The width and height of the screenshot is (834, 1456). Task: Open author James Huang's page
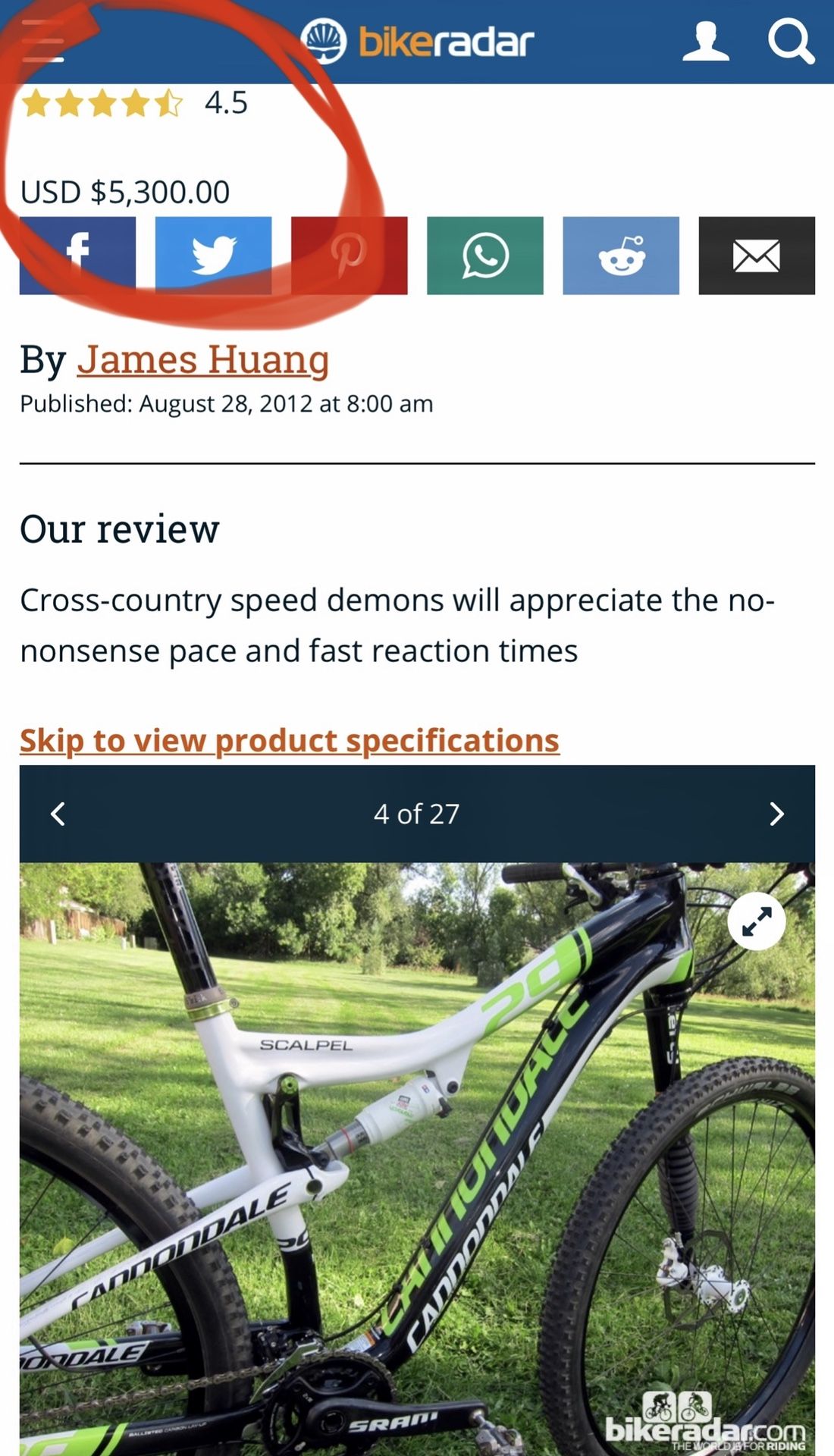202,359
